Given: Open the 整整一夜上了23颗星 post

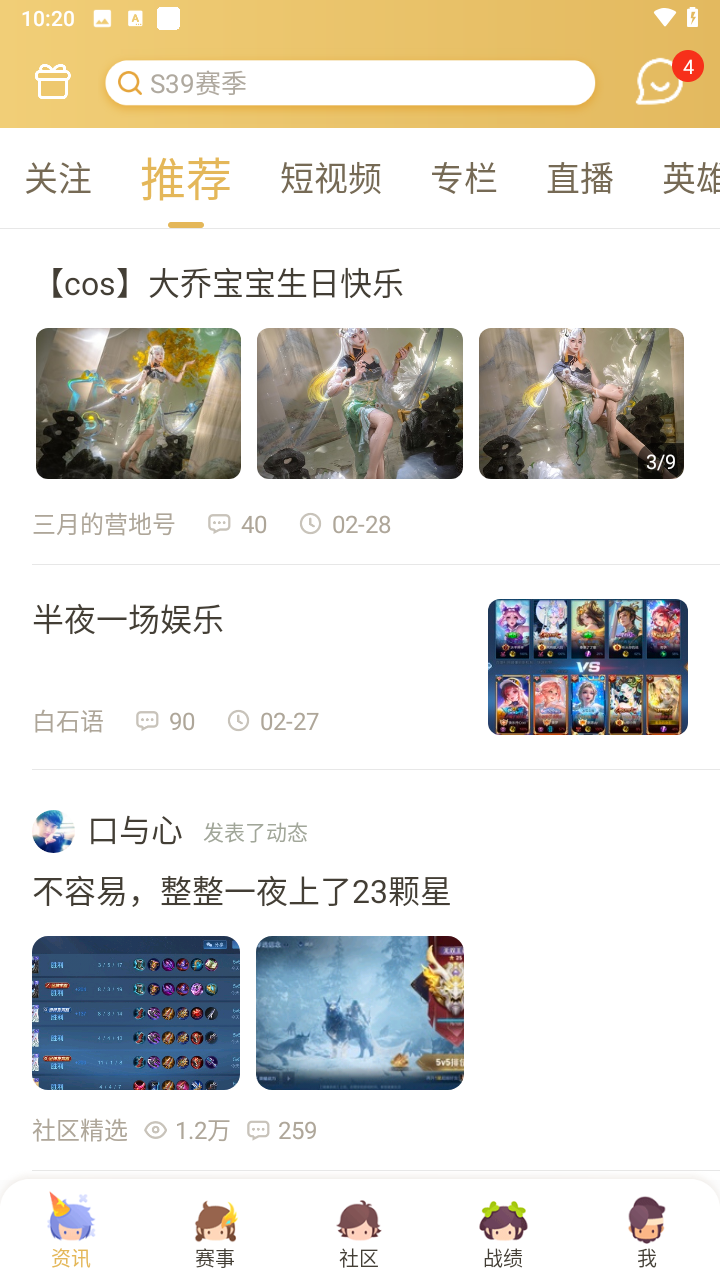Looking at the screenshot, I should (242, 891).
